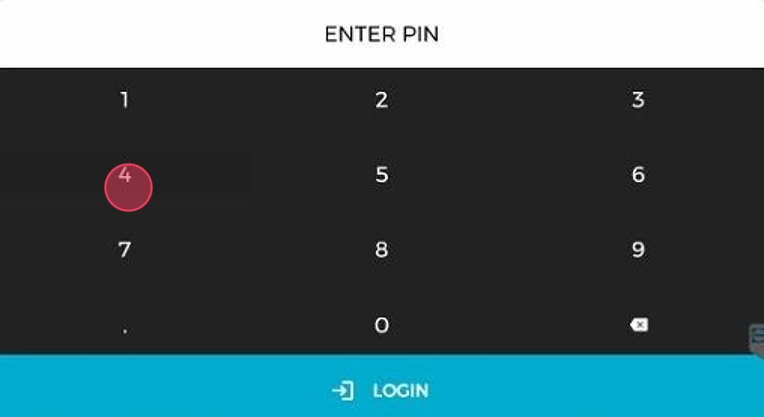Tap the LOGIN button

pyautogui.click(x=381, y=390)
